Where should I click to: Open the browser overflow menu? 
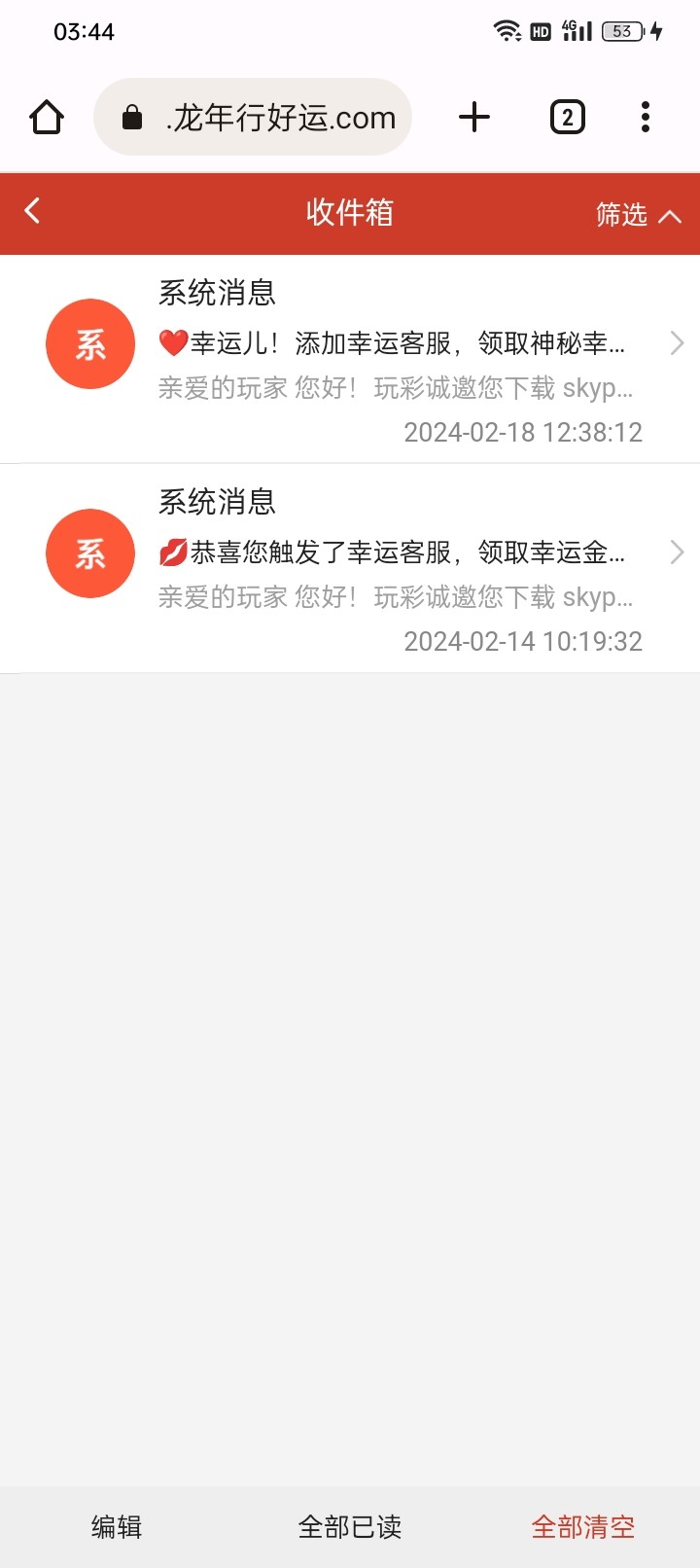click(645, 118)
